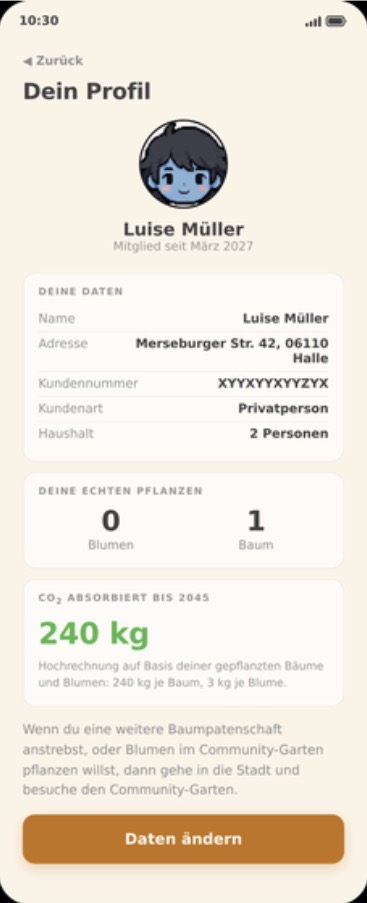
Task: Go back with the Zurück link
Action: coord(53,60)
